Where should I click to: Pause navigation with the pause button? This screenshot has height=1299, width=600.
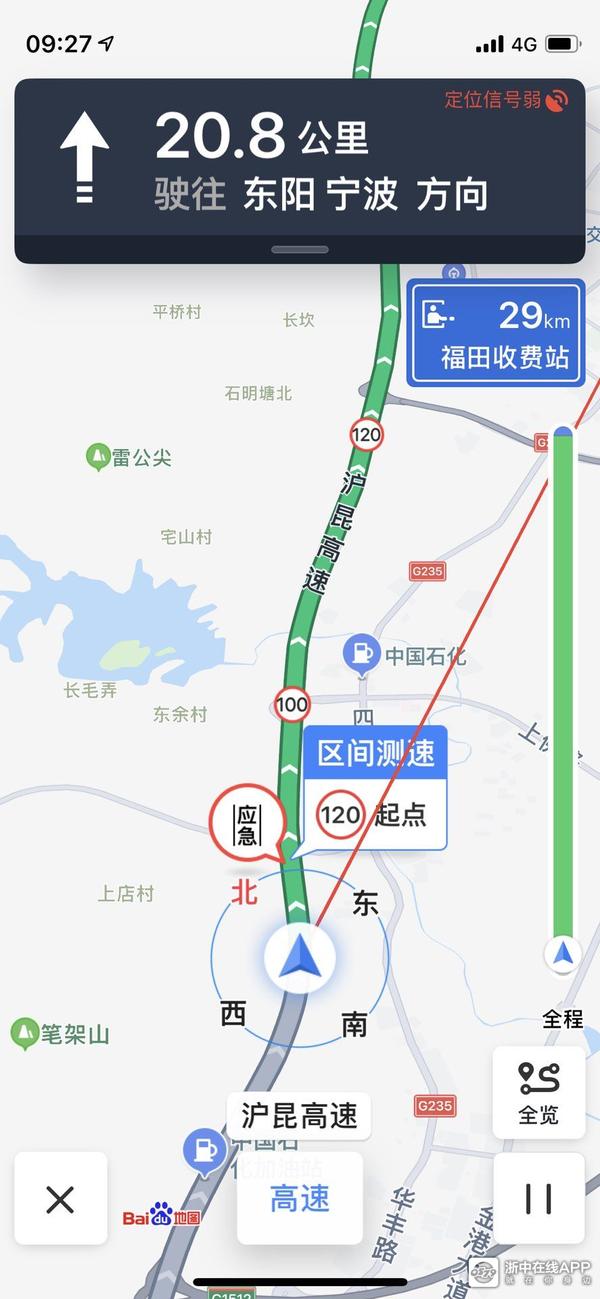(538, 1198)
